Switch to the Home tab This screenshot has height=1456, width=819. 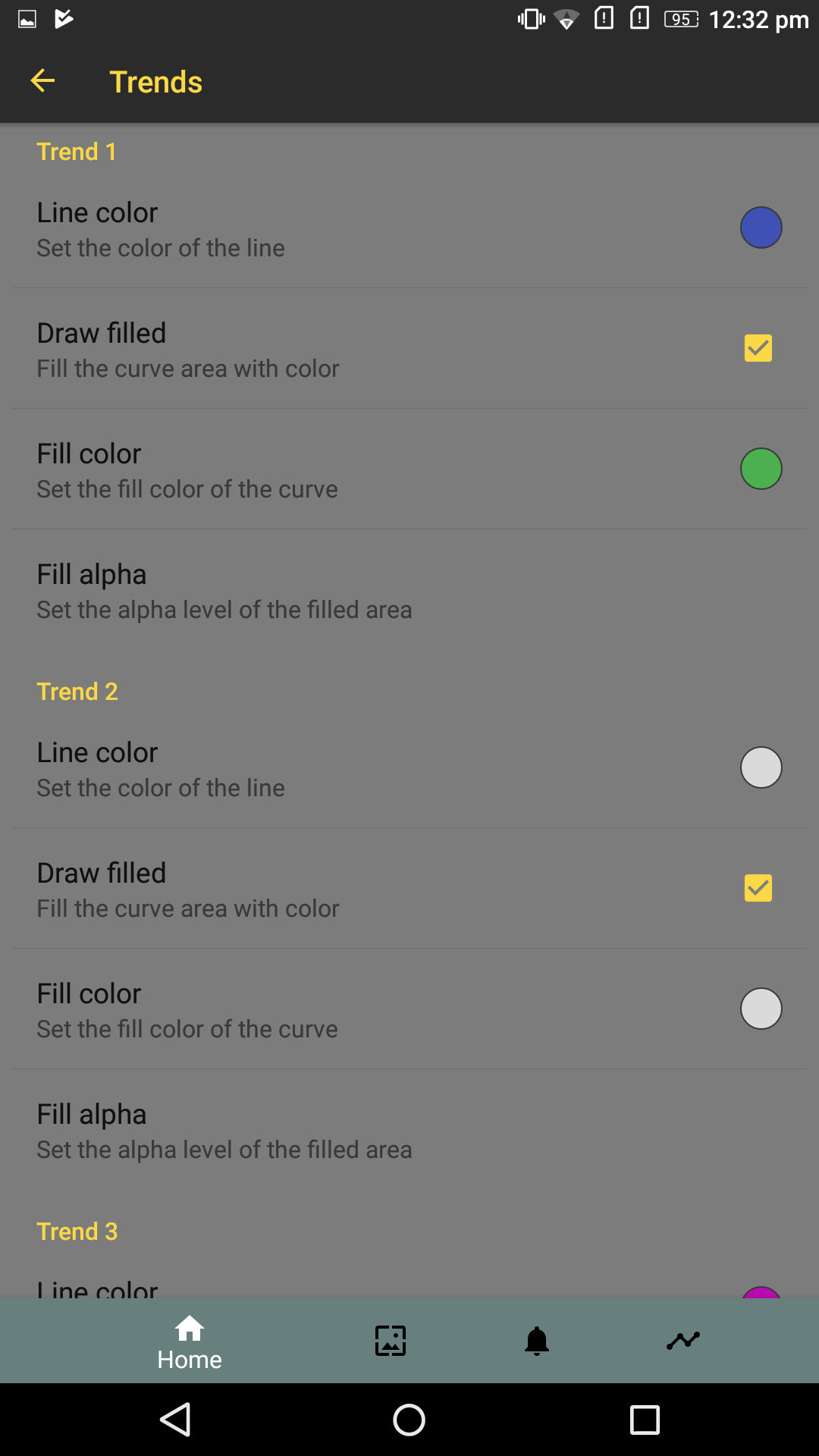click(x=190, y=1341)
